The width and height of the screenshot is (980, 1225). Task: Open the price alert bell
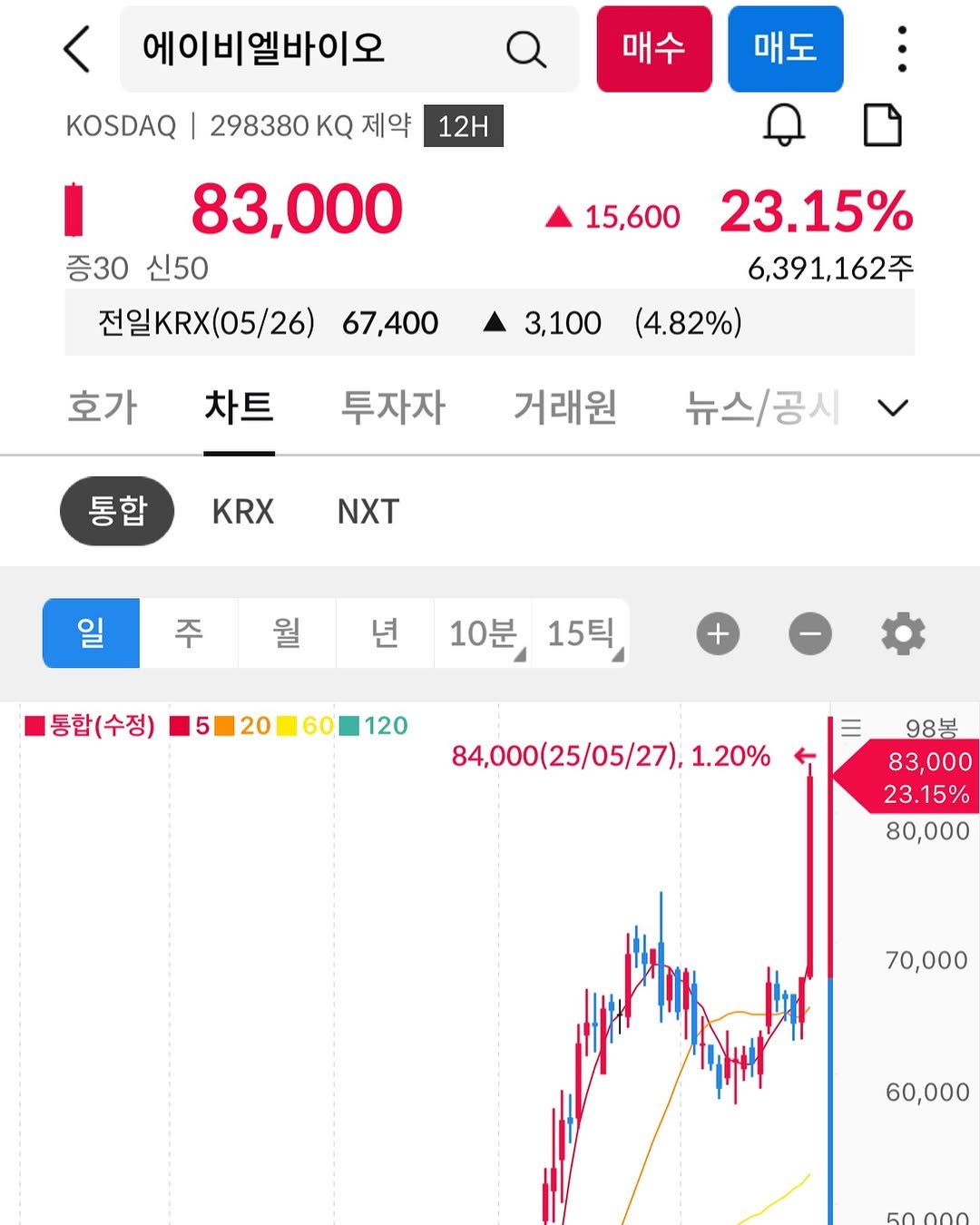click(x=784, y=125)
